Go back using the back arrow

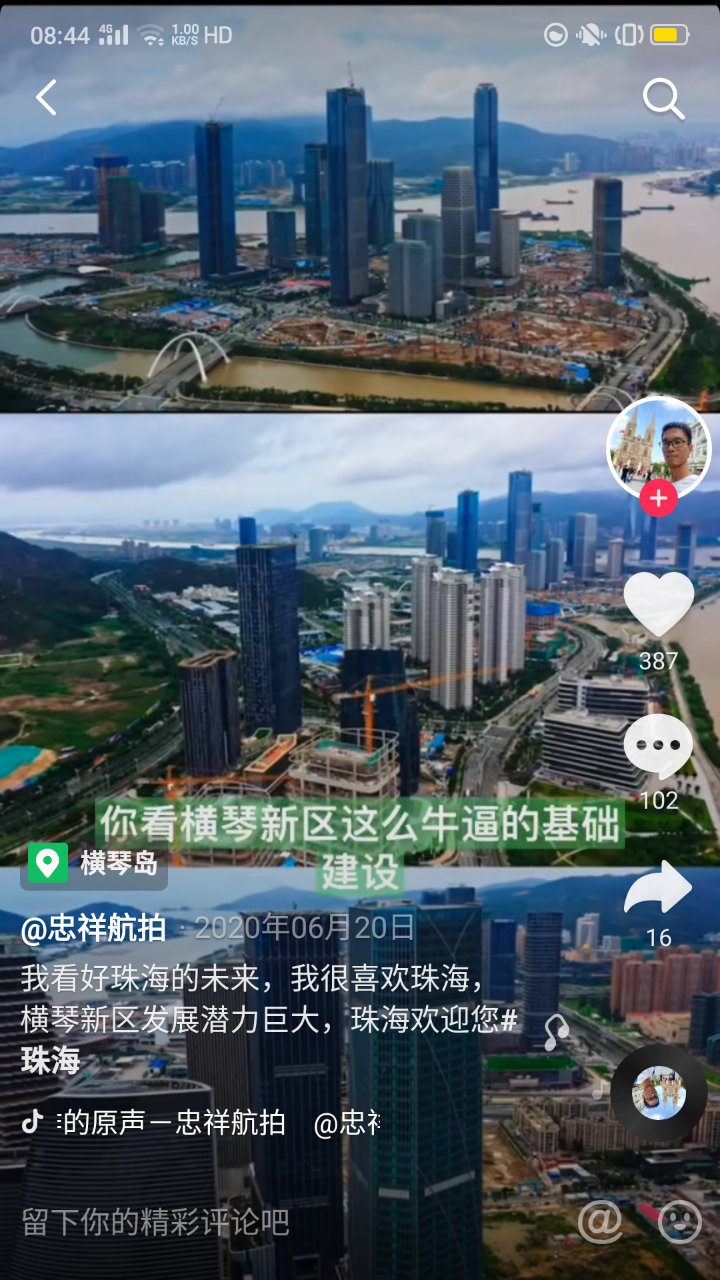click(46, 98)
